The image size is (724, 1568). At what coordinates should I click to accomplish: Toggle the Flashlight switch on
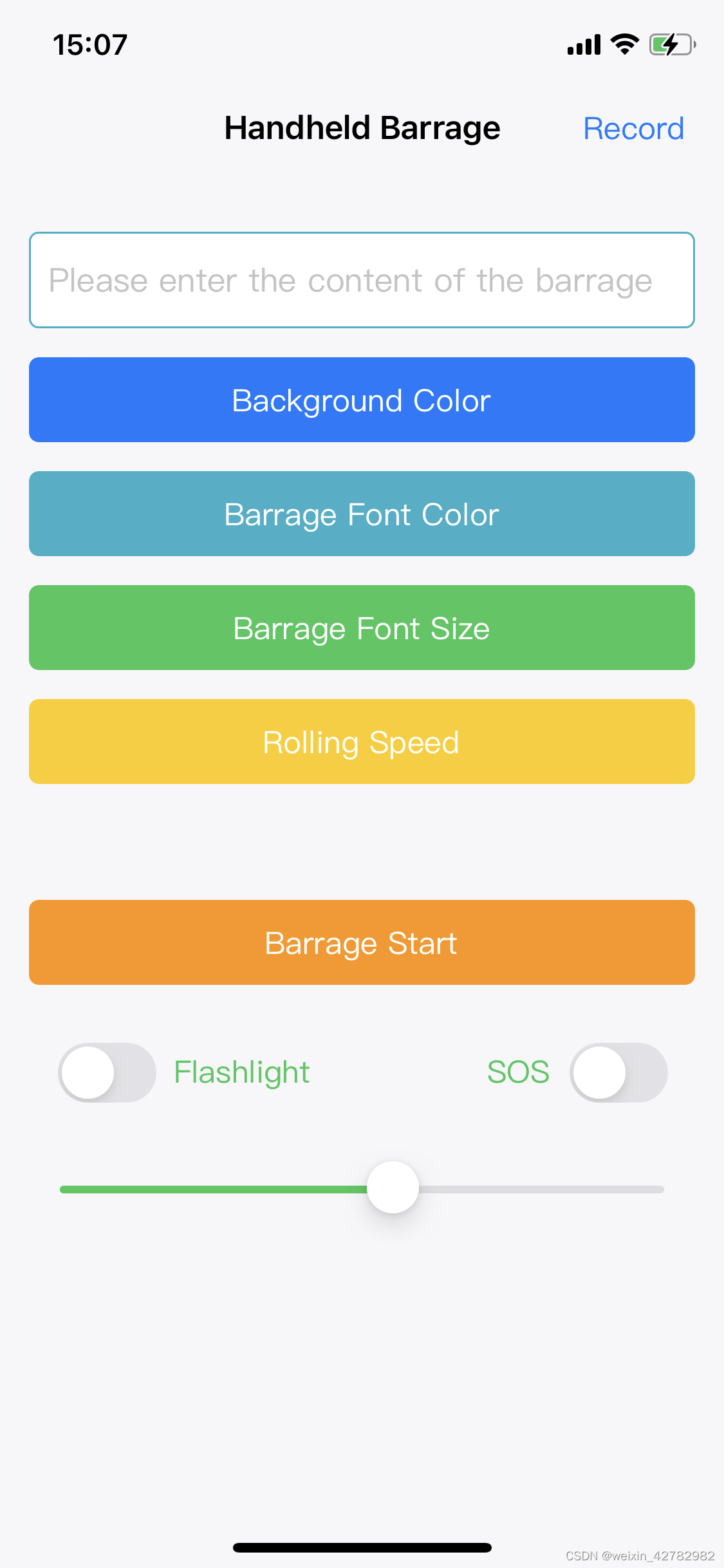[x=107, y=1072]
